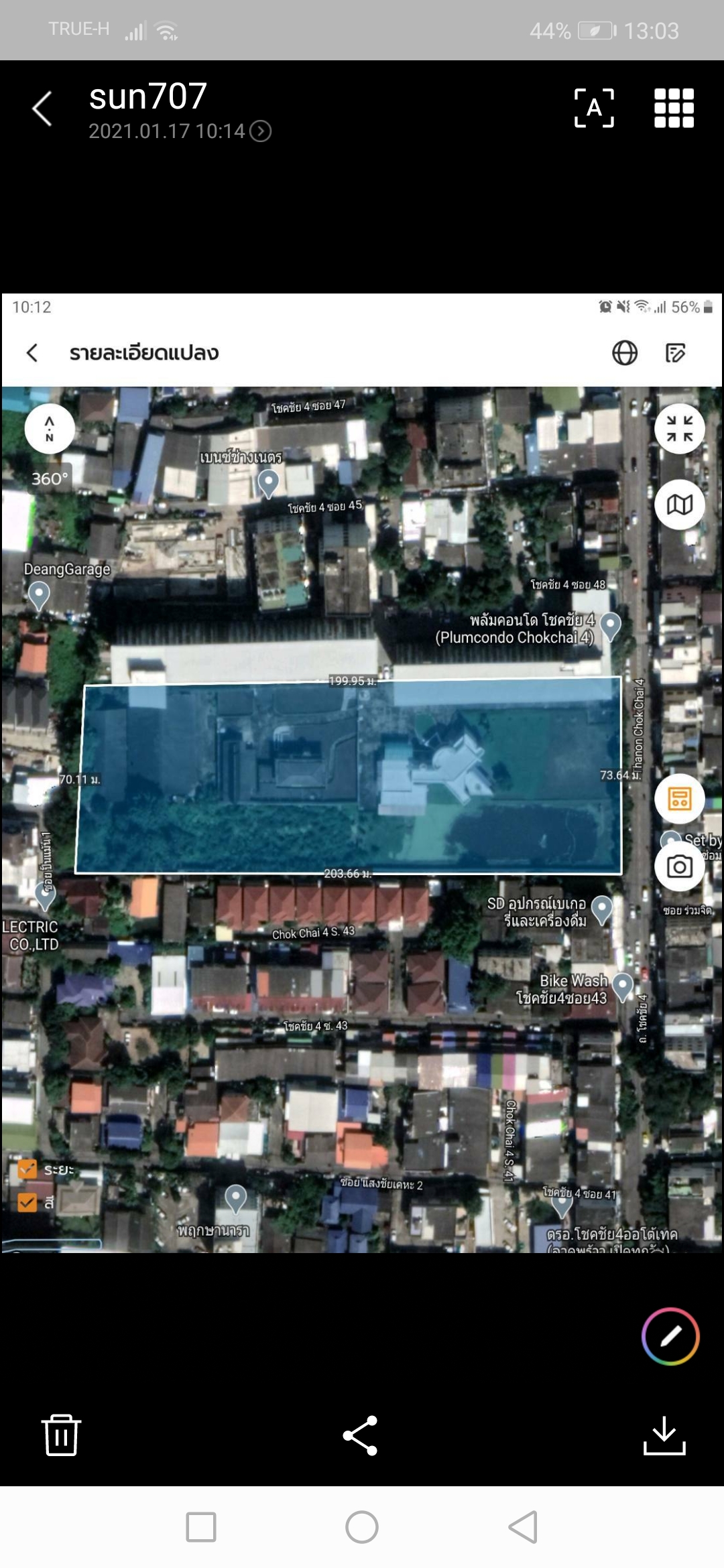
Task: Open details next to the 2021.01.17 date
Action: (x=260, y=131)
